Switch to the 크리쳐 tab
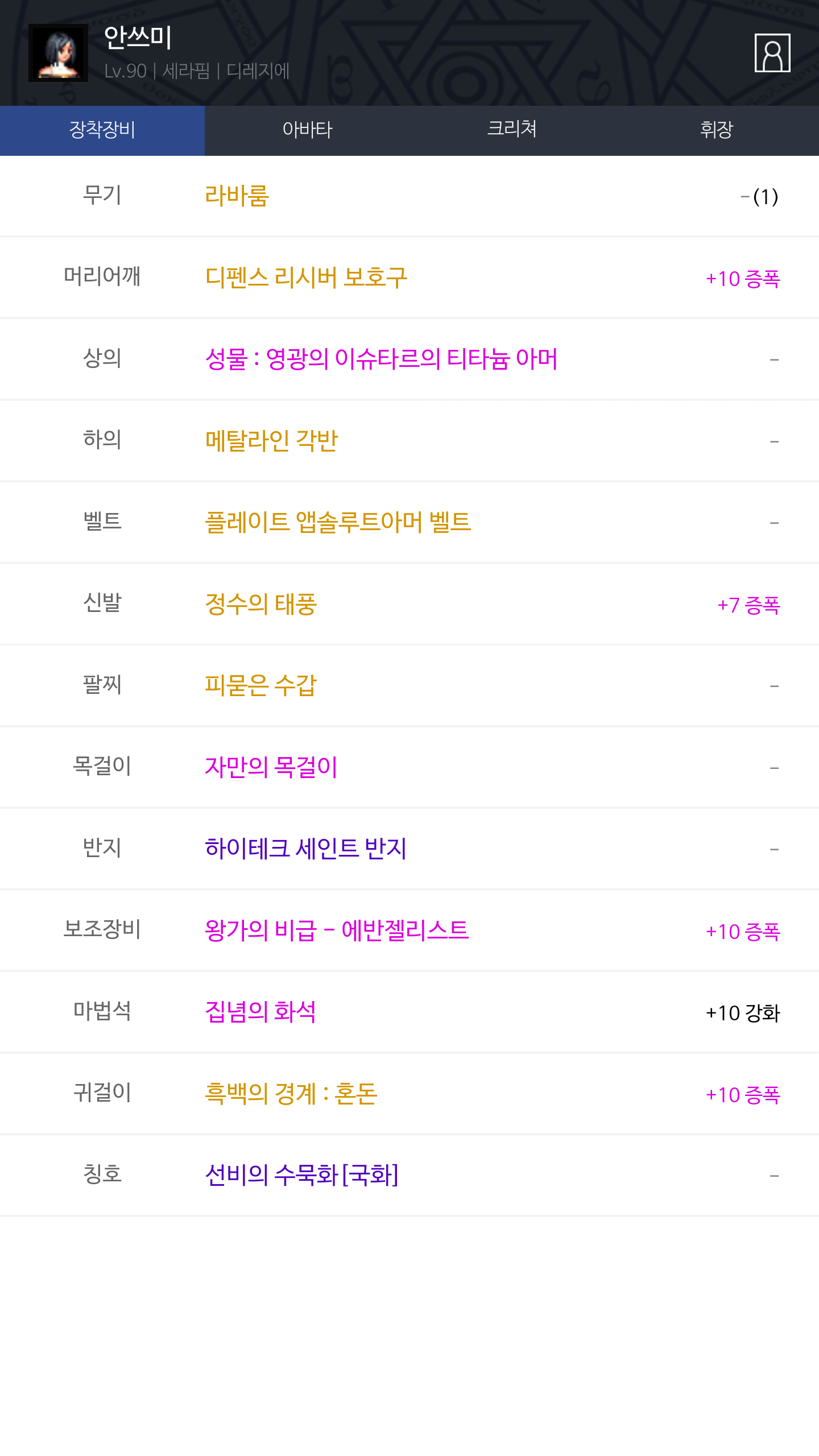This screenshot has height=1456, width=819. (512, 130)
